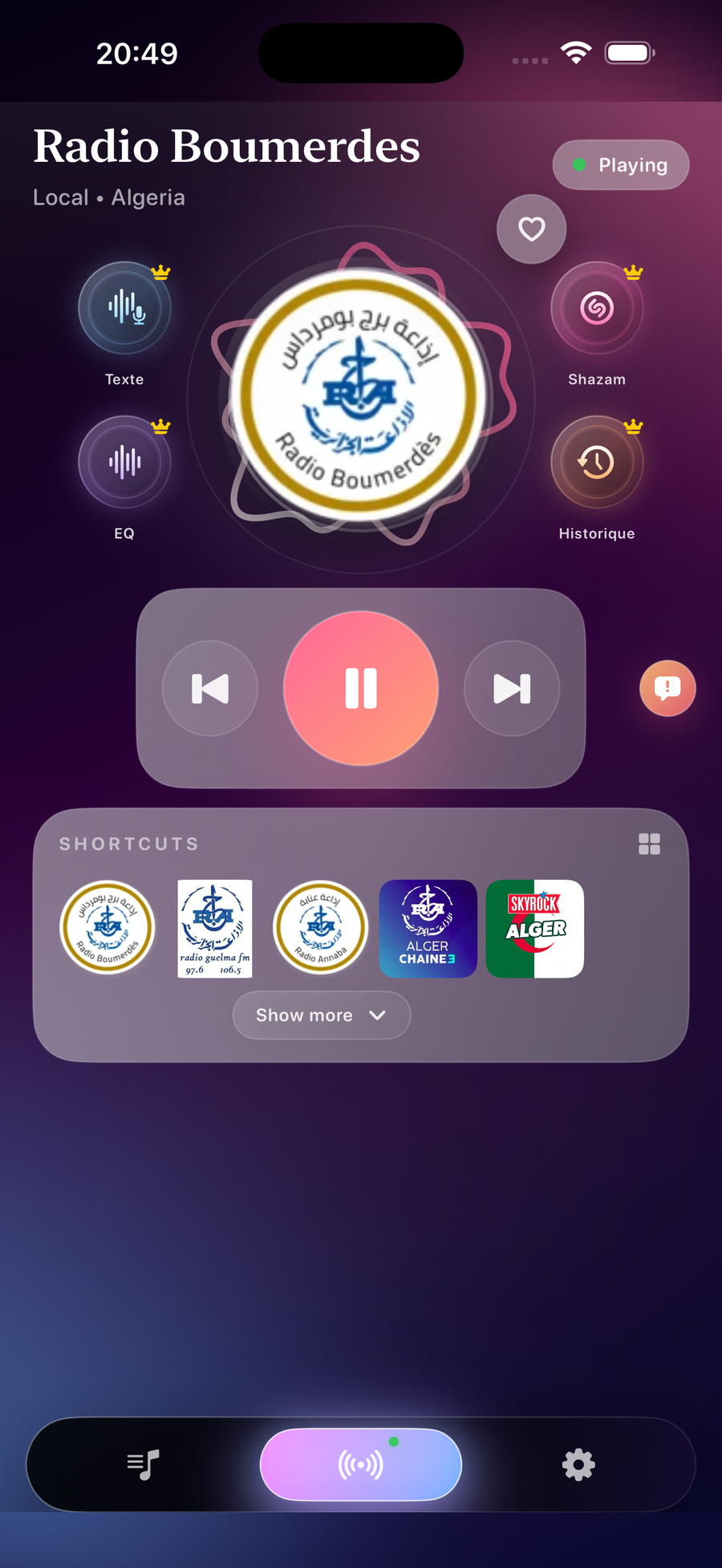722x1568 pixels.
Task: Add Radio Boumerdes to favorites with heart
Action: (532, 229)
